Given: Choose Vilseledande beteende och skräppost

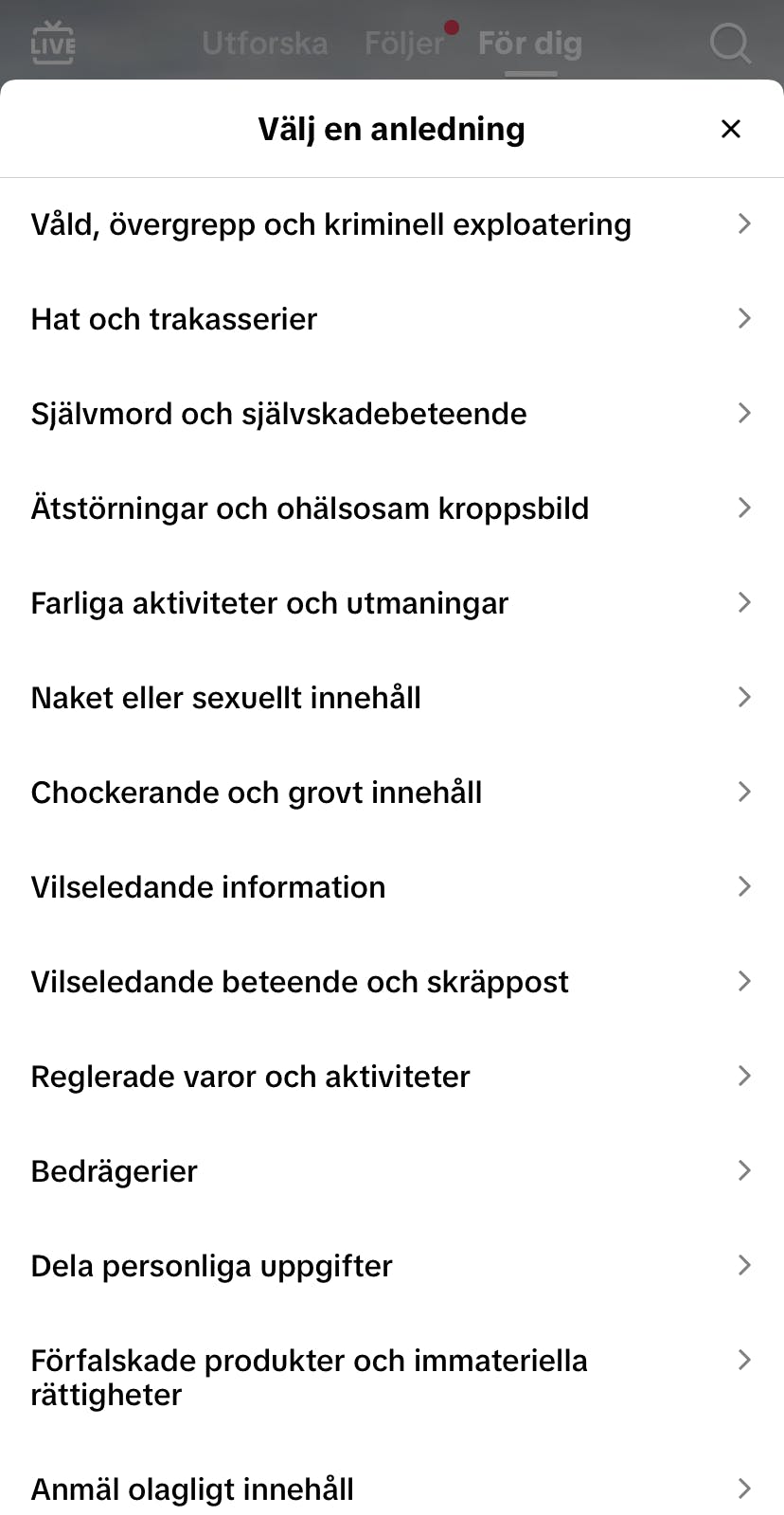Looking at the screenshot, I should click(392, 981).
